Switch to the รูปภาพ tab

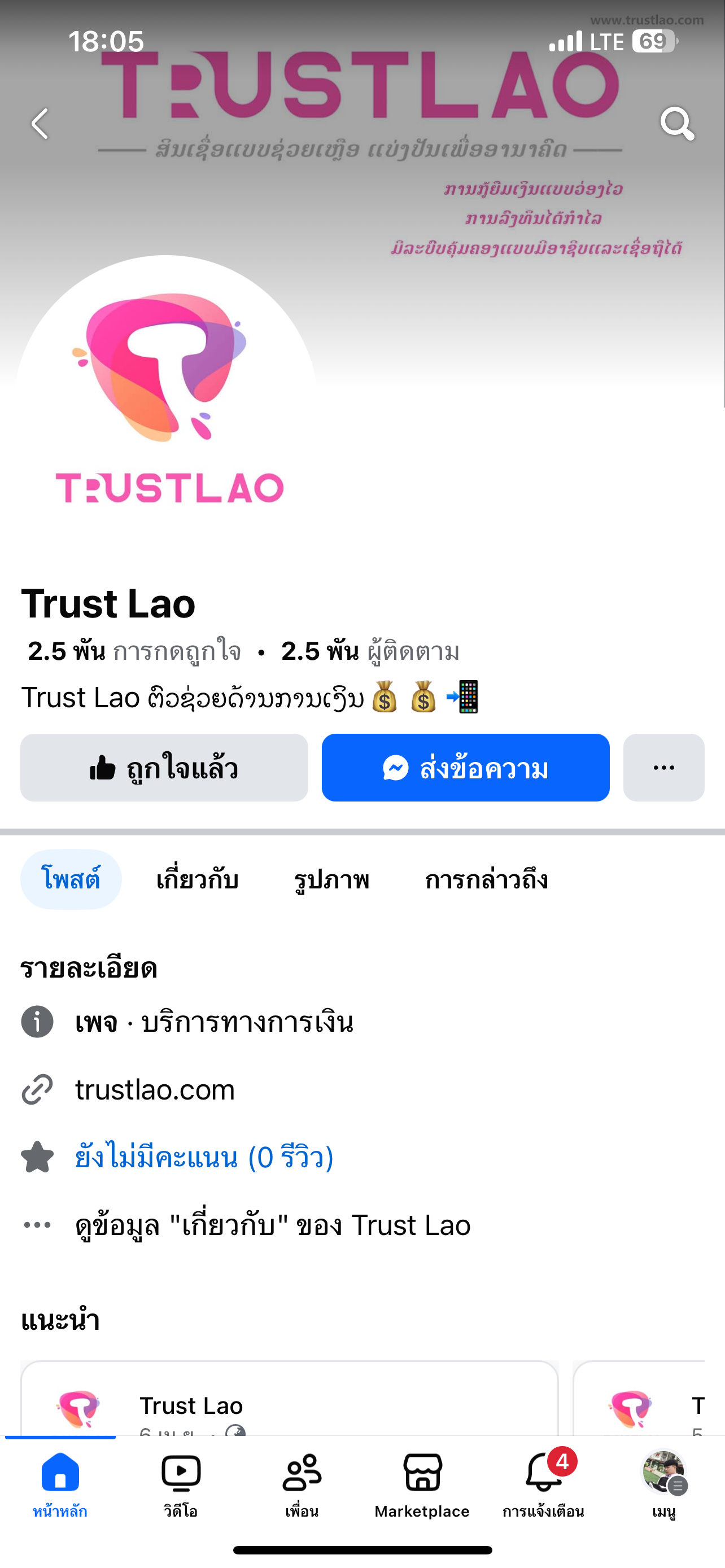pyautogui.click(x=331, y=879)
